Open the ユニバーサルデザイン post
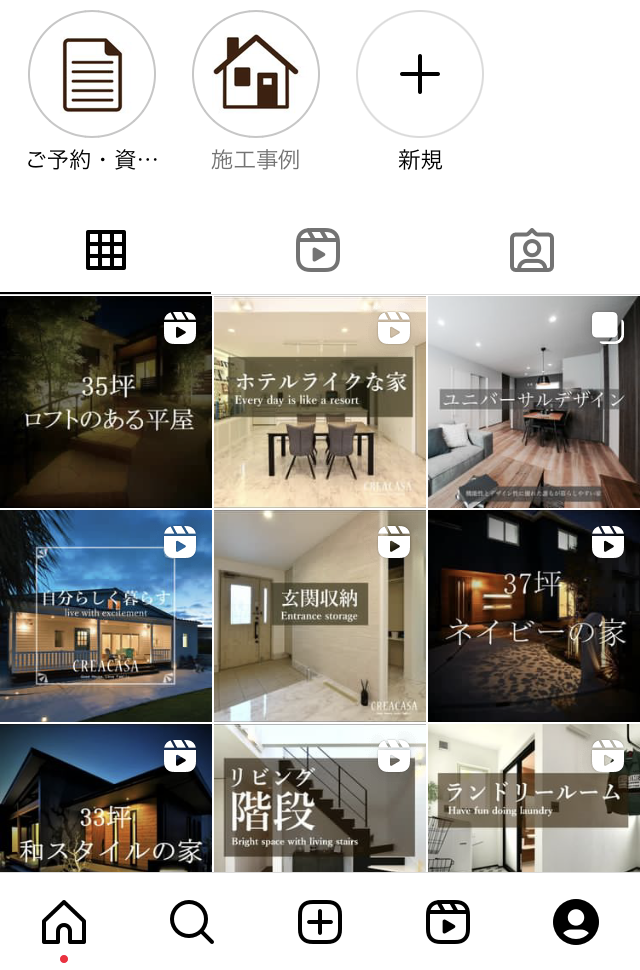The height and width of the screenshot is (970, 640). 534,402
